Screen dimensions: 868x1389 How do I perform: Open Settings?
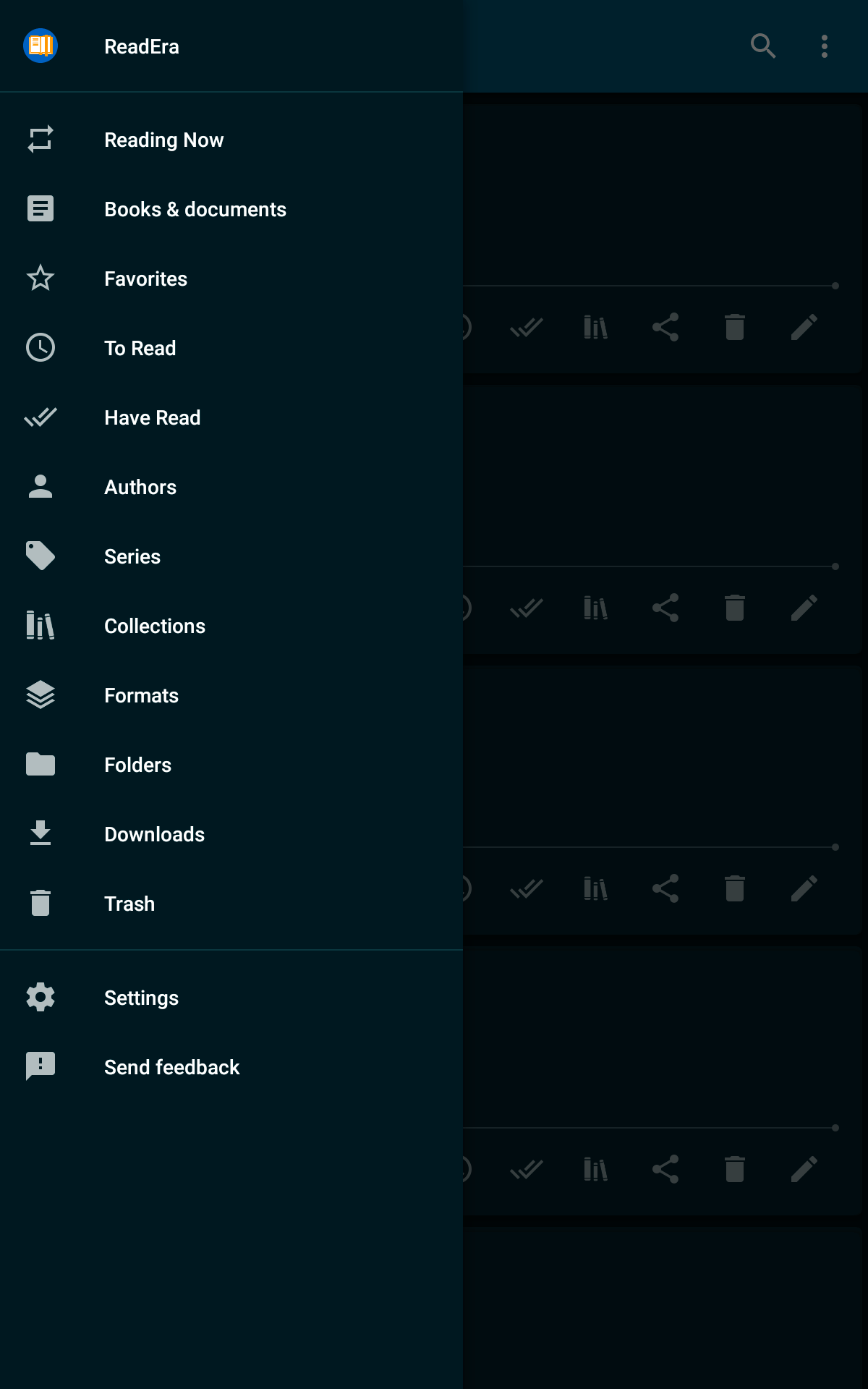(231, 998)
